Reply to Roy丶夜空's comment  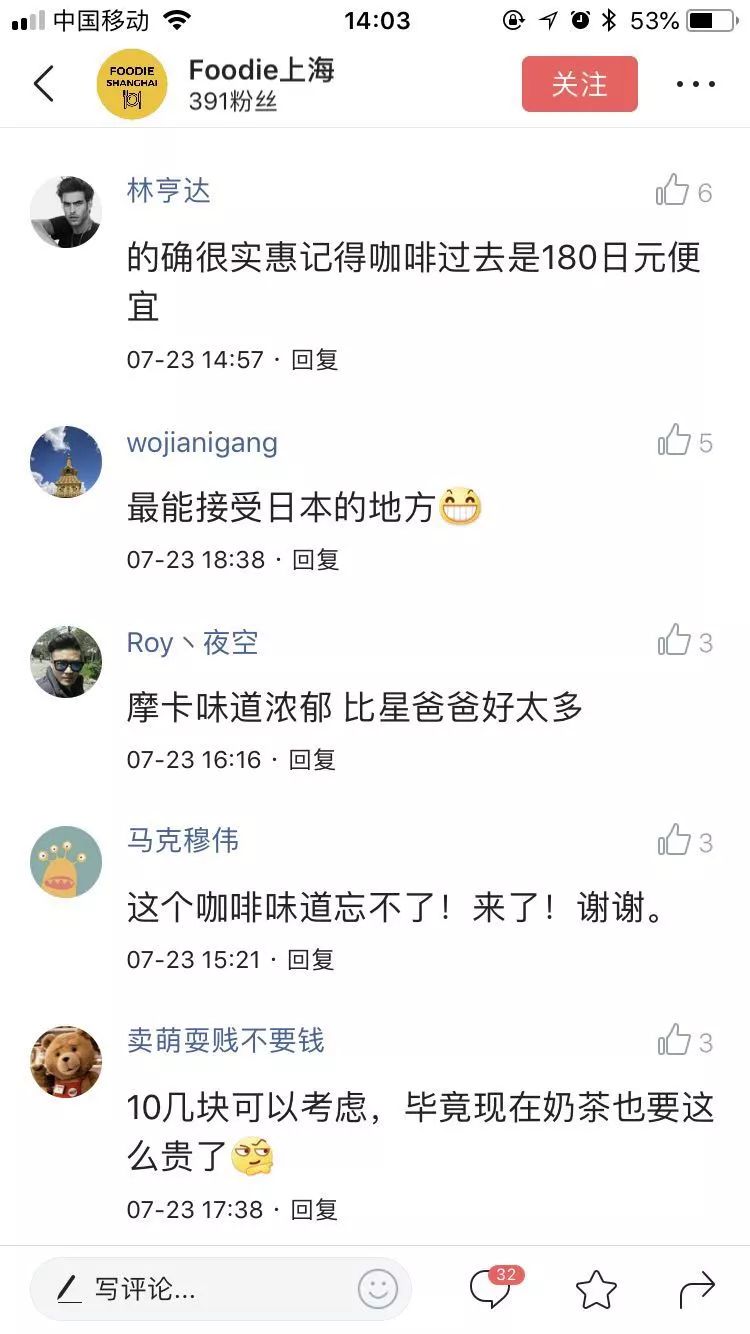313,760
